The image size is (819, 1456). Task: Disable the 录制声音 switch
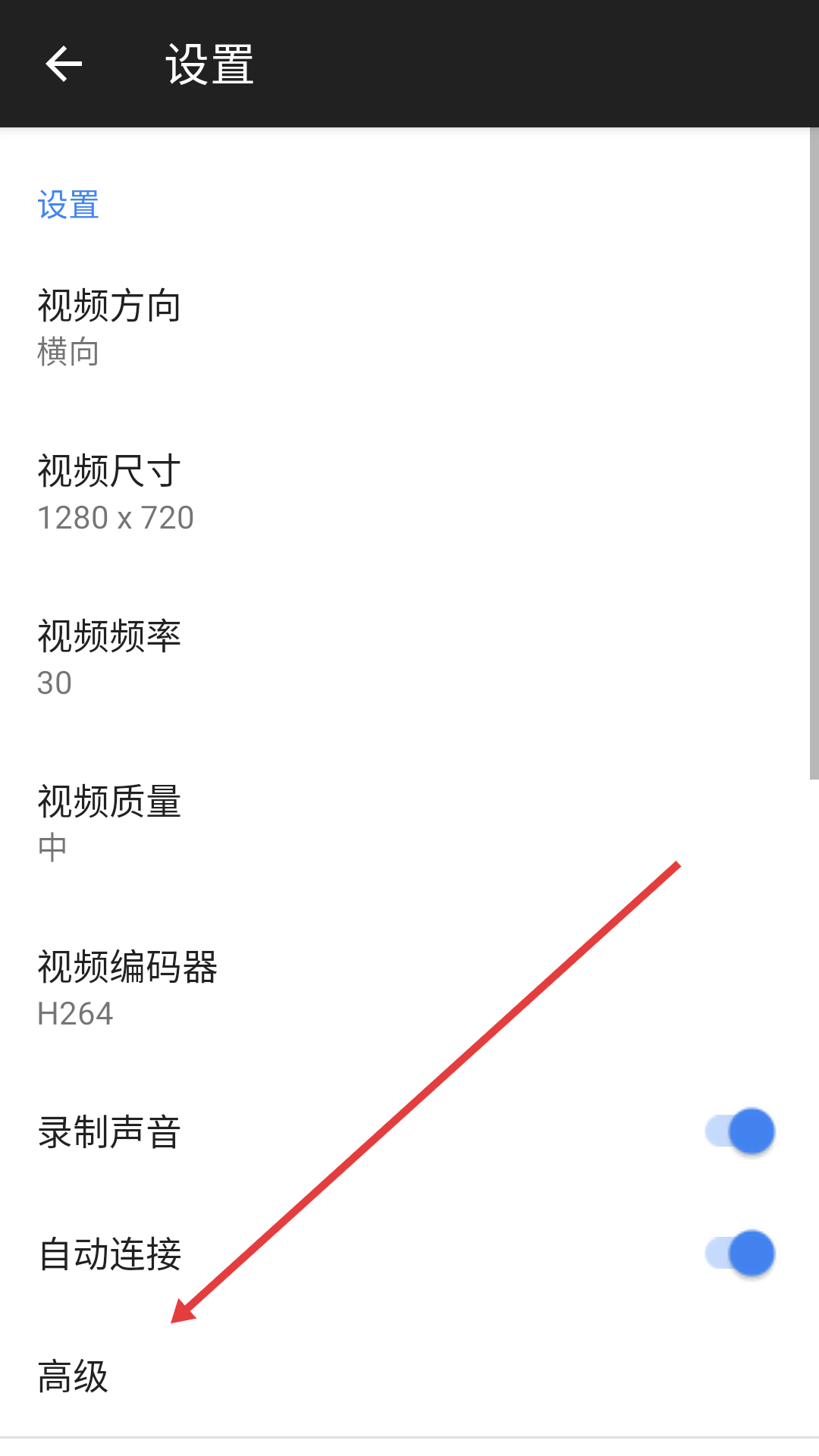click(740, 1131)
